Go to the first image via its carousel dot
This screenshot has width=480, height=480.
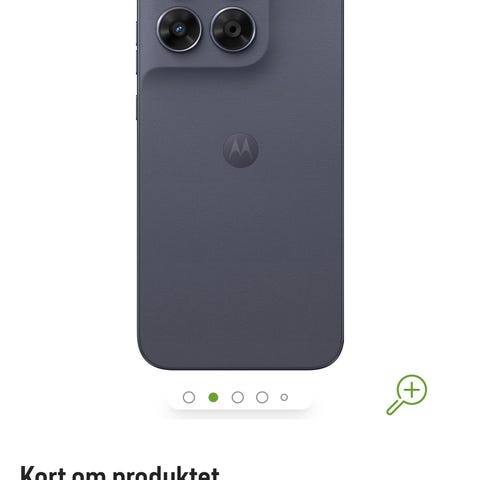click(189, 397)
